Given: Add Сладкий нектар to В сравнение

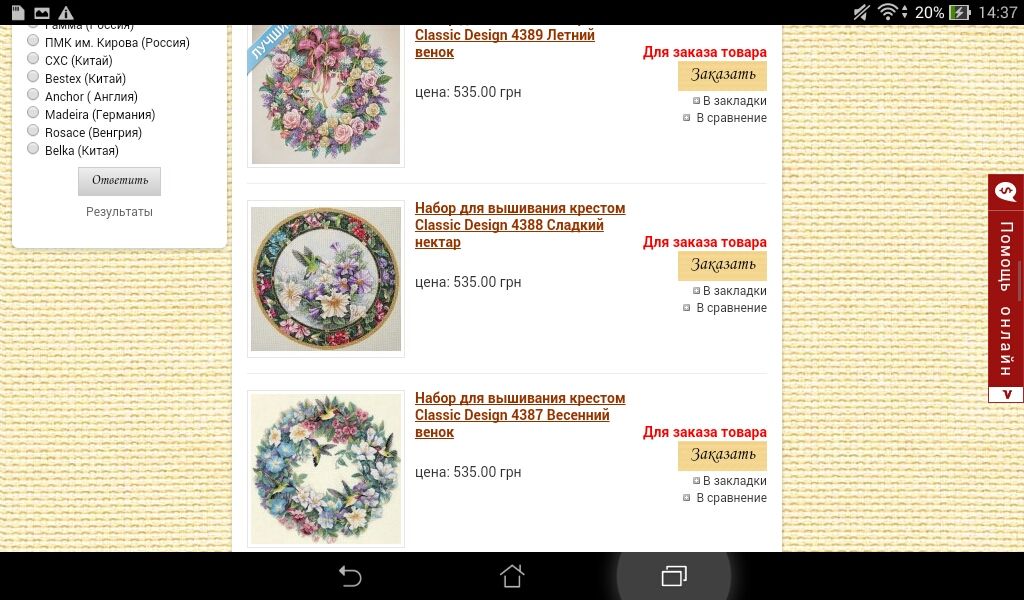Looking at the screenshot, I should (730, 308).
